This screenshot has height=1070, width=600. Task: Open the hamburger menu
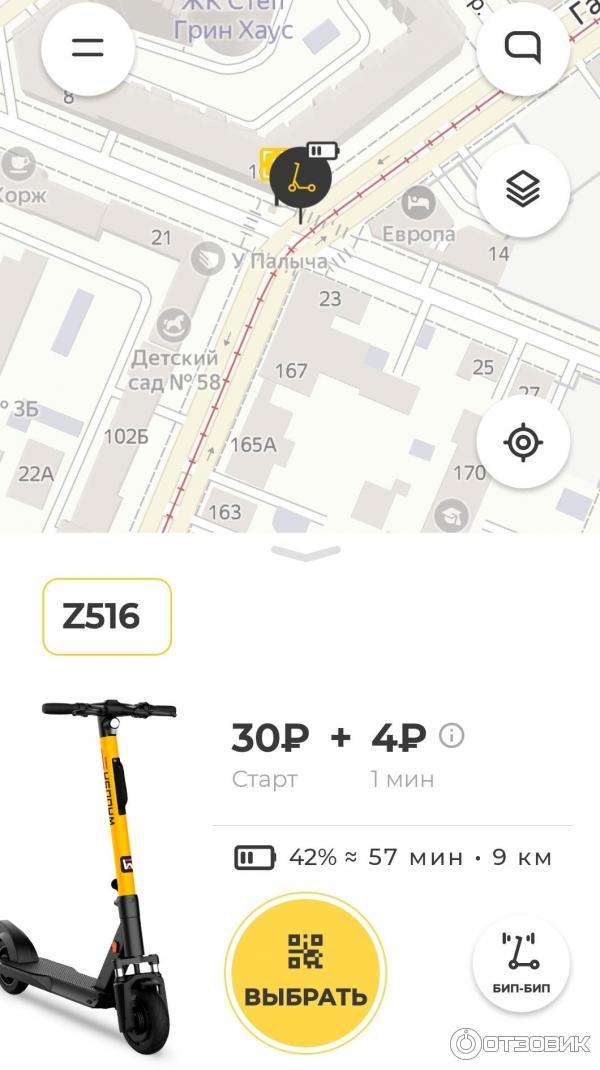88,49
